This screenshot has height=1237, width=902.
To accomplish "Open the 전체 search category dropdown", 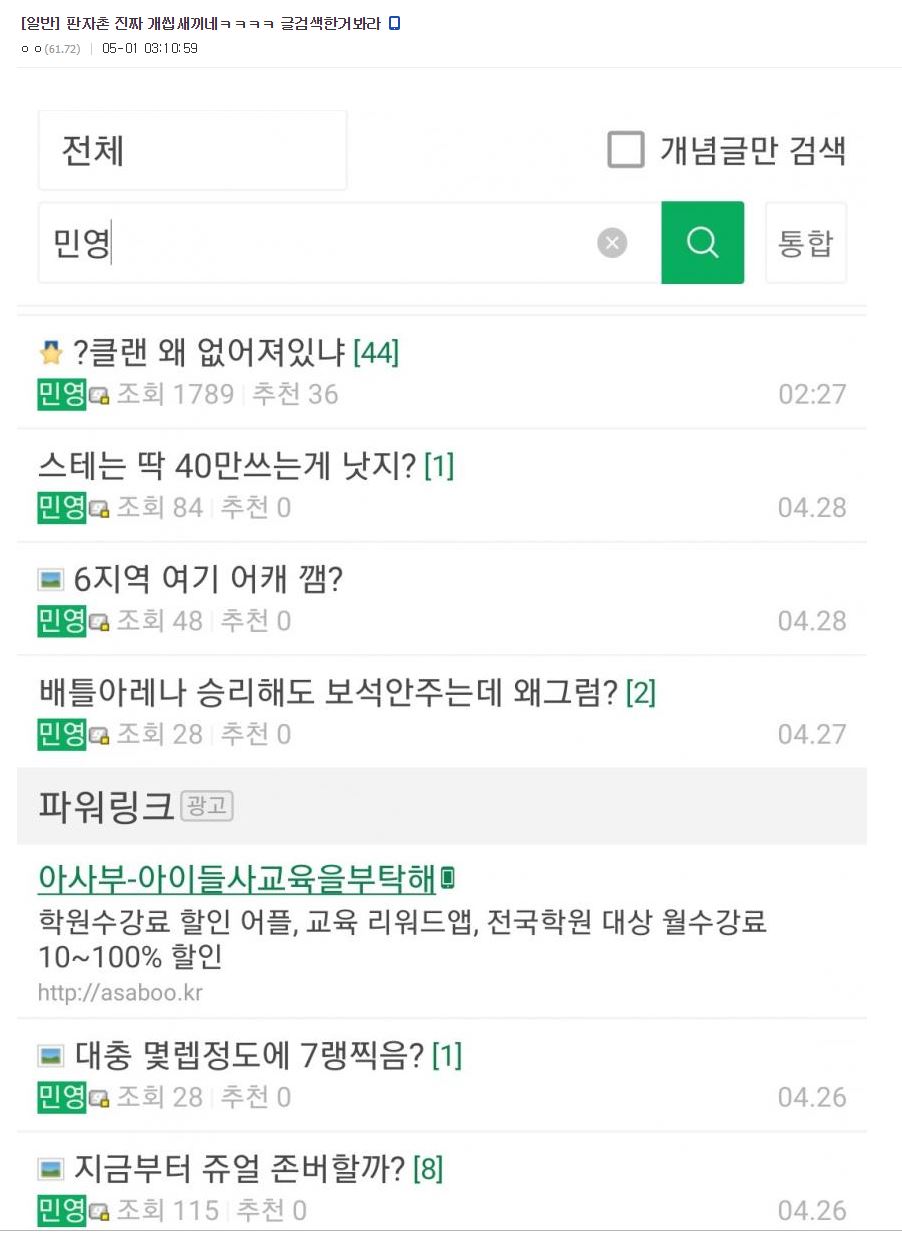I will coord(192,151).
